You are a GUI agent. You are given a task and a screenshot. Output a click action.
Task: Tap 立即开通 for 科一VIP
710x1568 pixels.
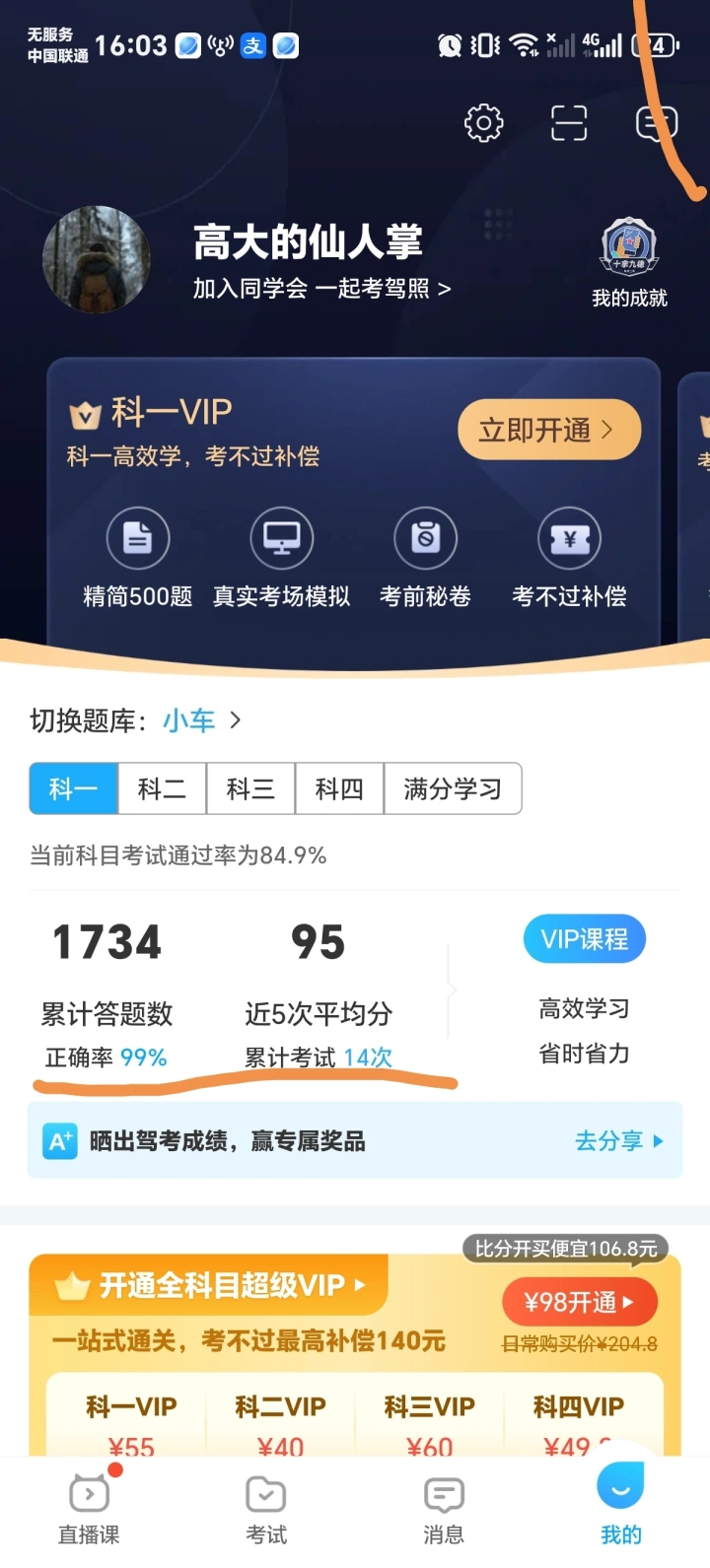click(x=549, y=430)
